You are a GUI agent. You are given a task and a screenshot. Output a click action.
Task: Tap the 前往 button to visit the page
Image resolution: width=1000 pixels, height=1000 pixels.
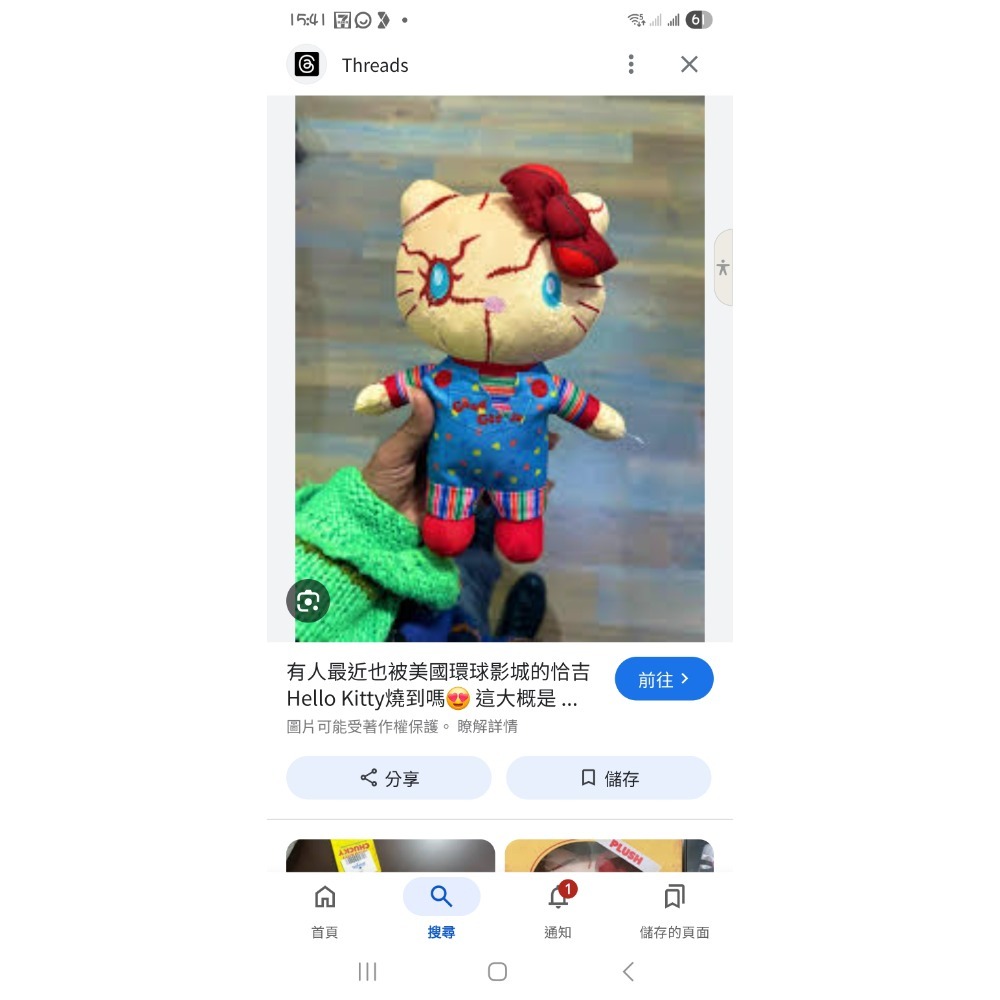(663, 679)
